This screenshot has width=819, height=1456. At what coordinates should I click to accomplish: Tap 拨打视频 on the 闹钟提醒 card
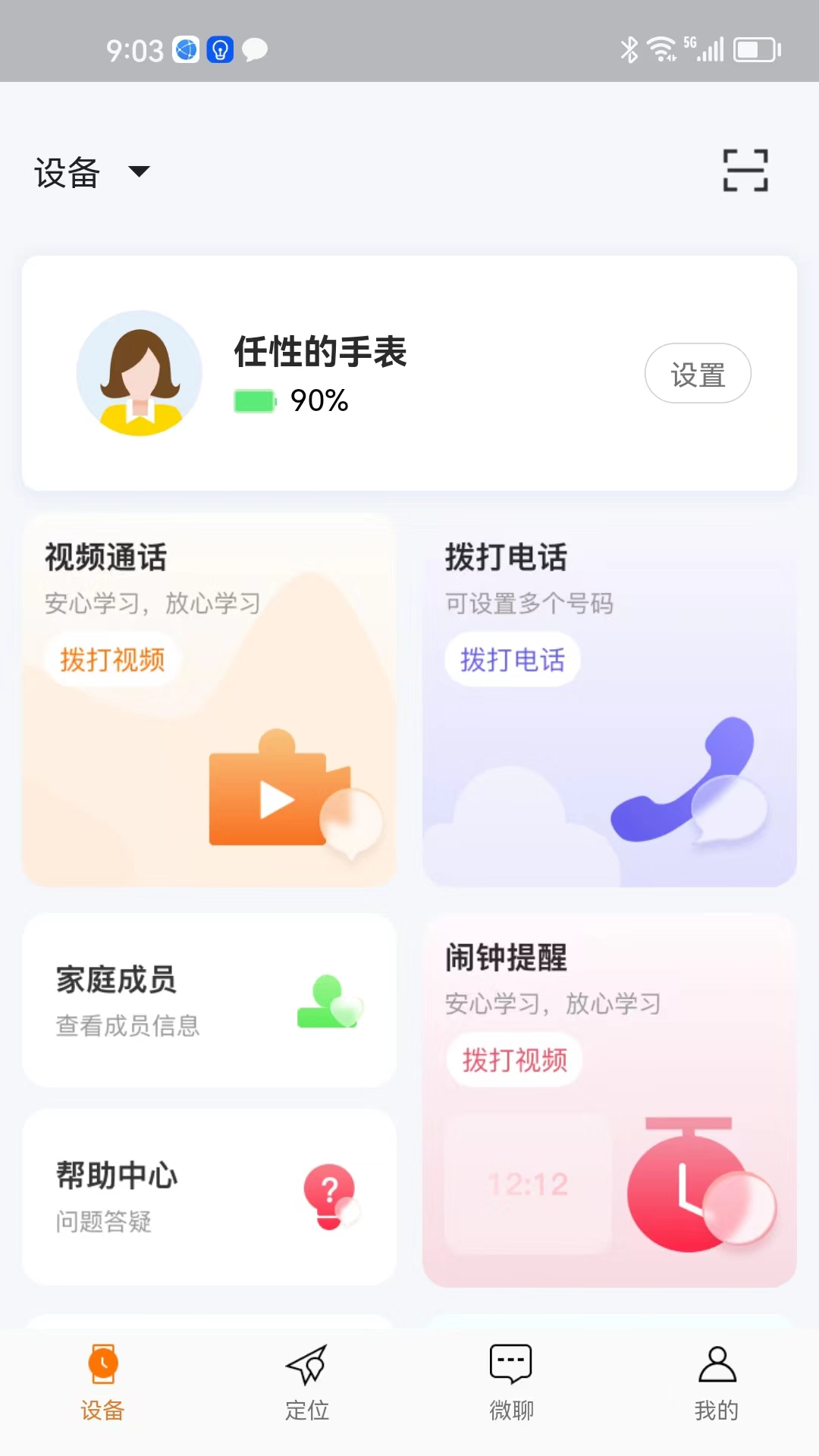[513, 1061]
